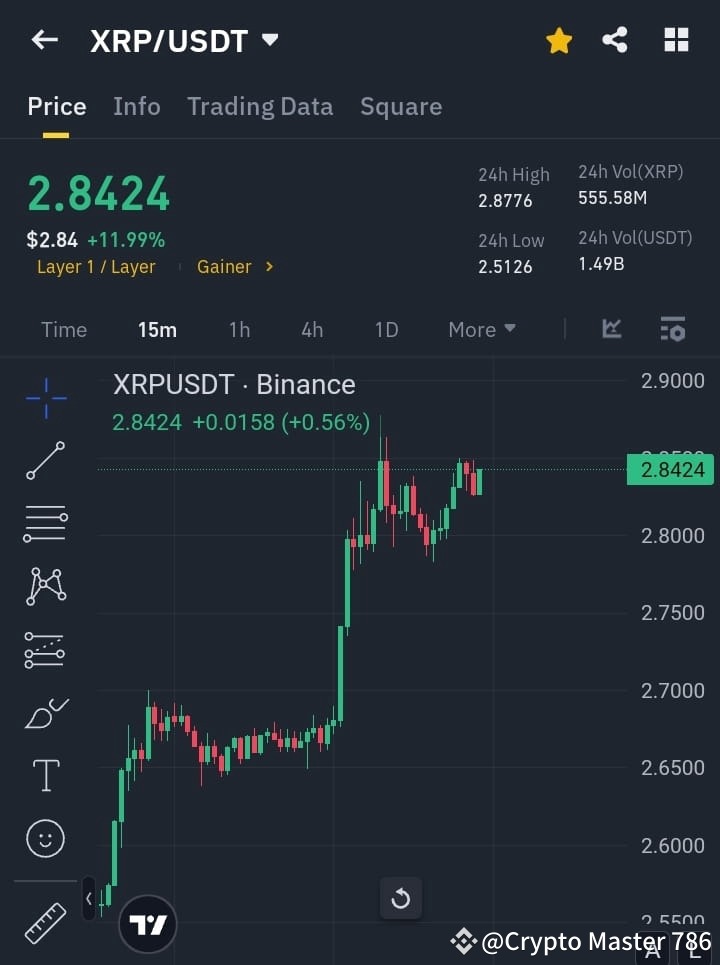Open the XABCD pattern tool
This screenshot has height=965, width=720.
[x=45, y=587]
